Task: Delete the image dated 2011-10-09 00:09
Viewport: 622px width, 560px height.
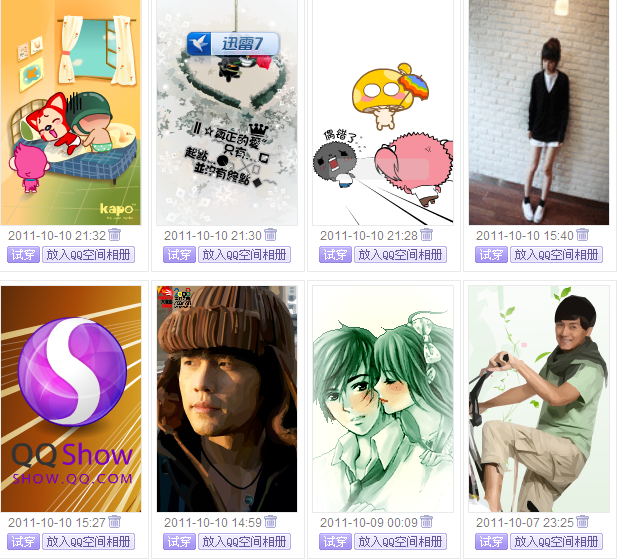Action: tap(426, 522)
